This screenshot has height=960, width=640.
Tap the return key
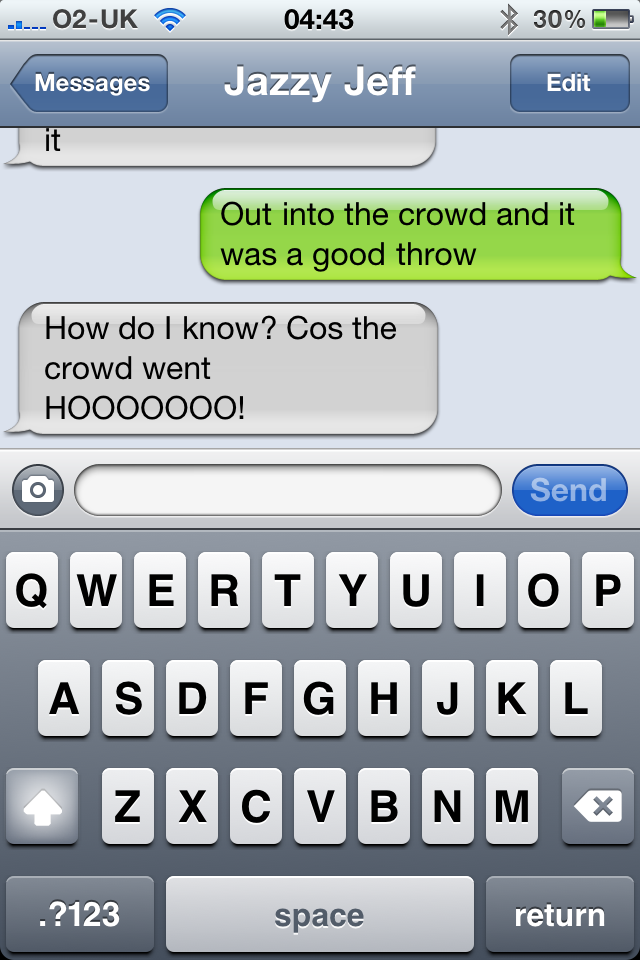click(559, 914)
